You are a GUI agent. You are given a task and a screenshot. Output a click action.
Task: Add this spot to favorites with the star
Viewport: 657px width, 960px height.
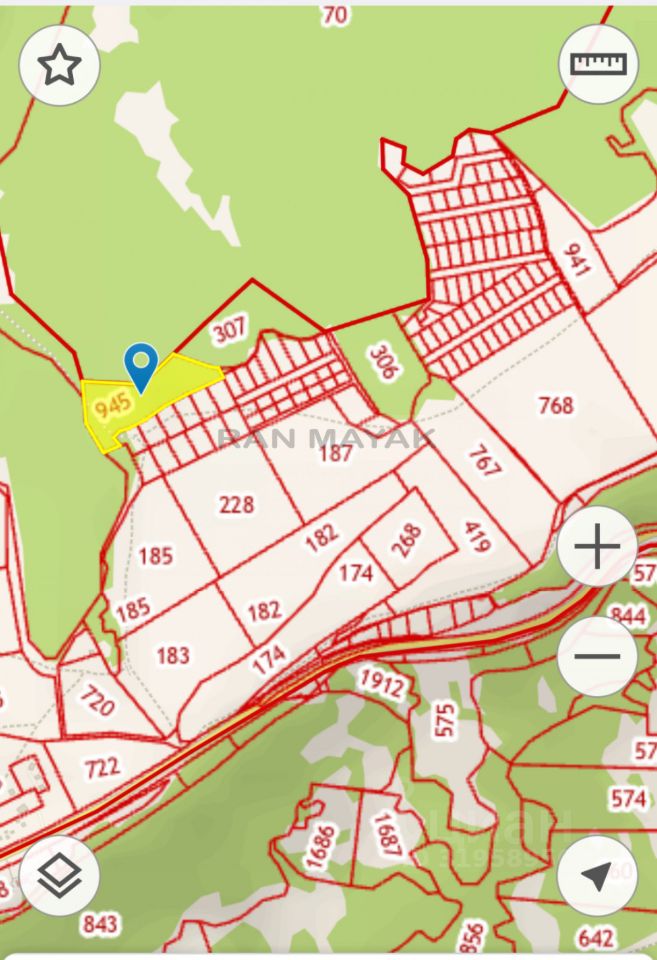59,66
